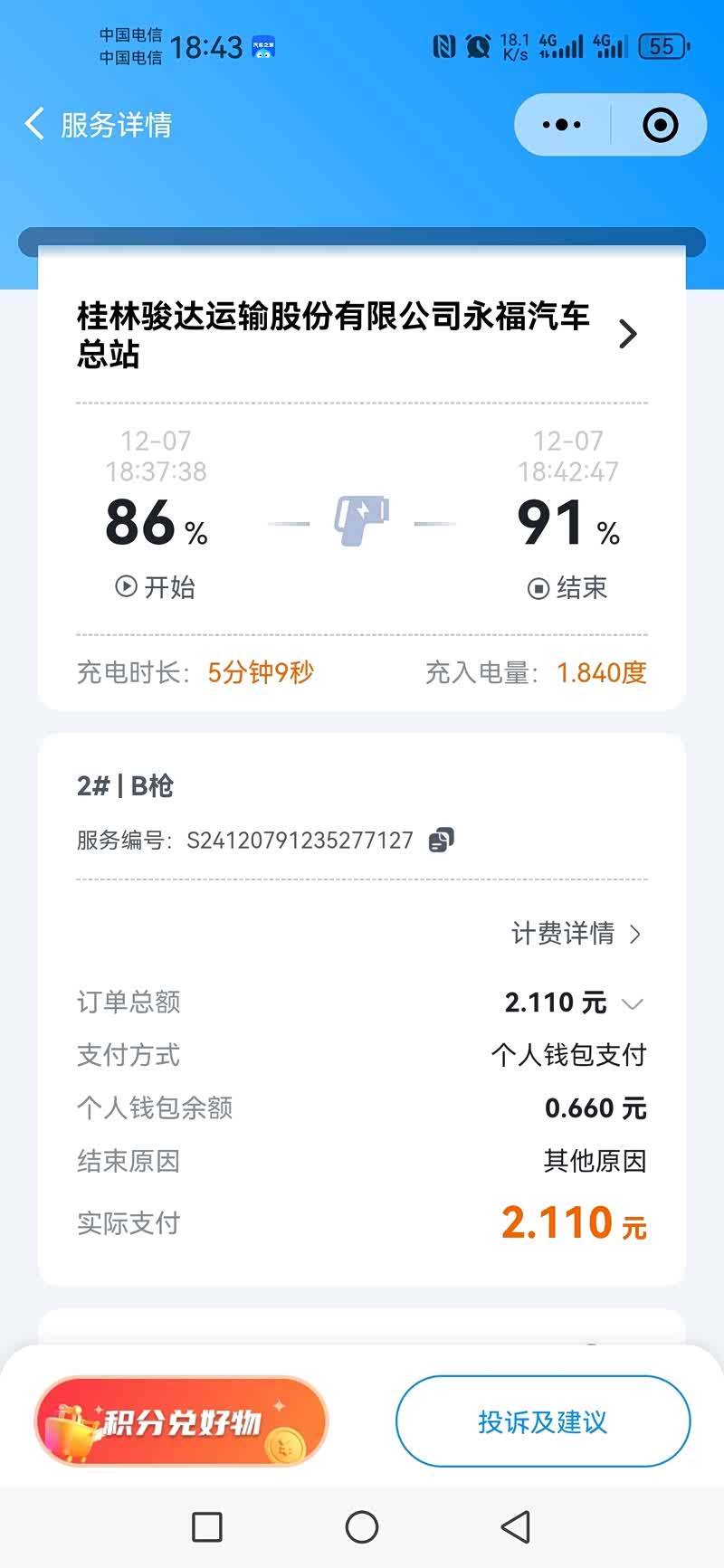Go back from the 服务详情 page
The image size is (724, 1568).
[34, 124]
